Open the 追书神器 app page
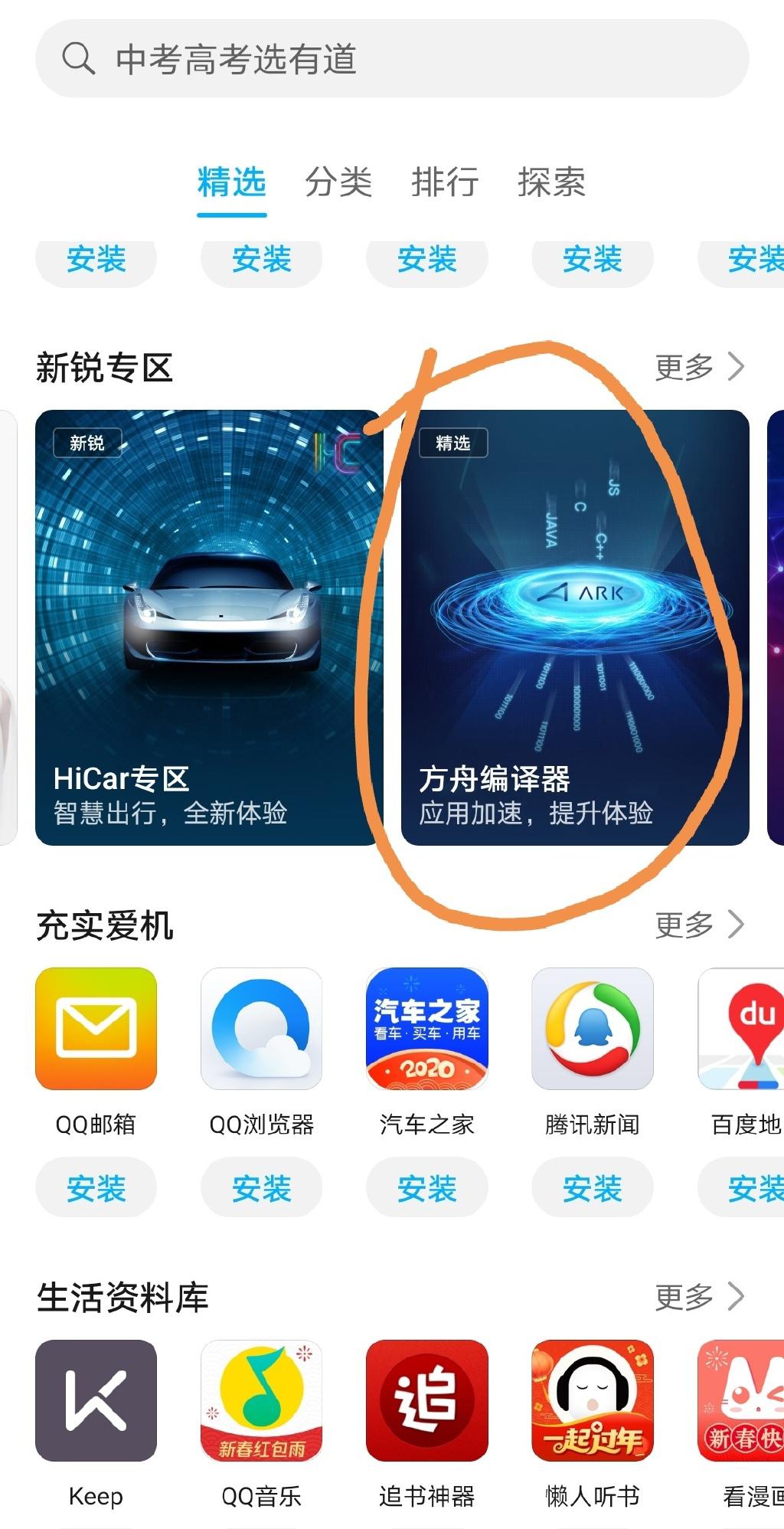The width and height of the screenshot is (784, 1529). (x=426, y=1400)
